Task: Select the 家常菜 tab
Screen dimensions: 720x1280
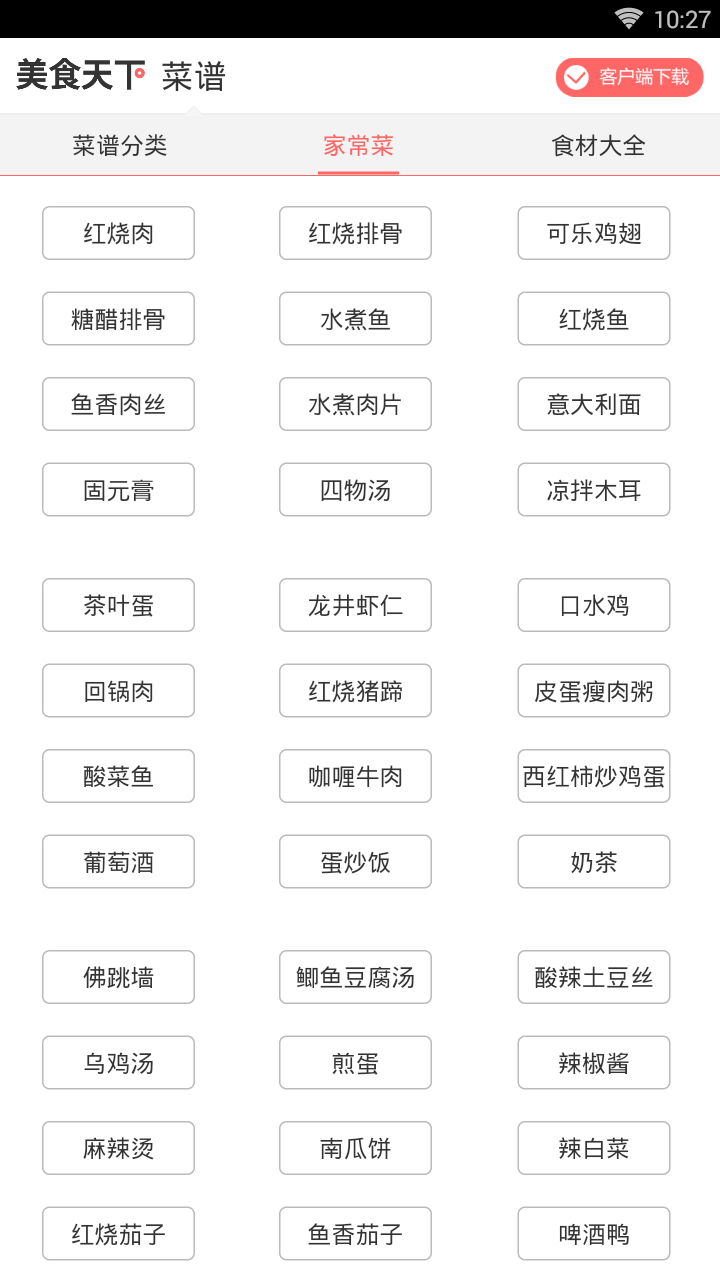Action: pos(358,146)
